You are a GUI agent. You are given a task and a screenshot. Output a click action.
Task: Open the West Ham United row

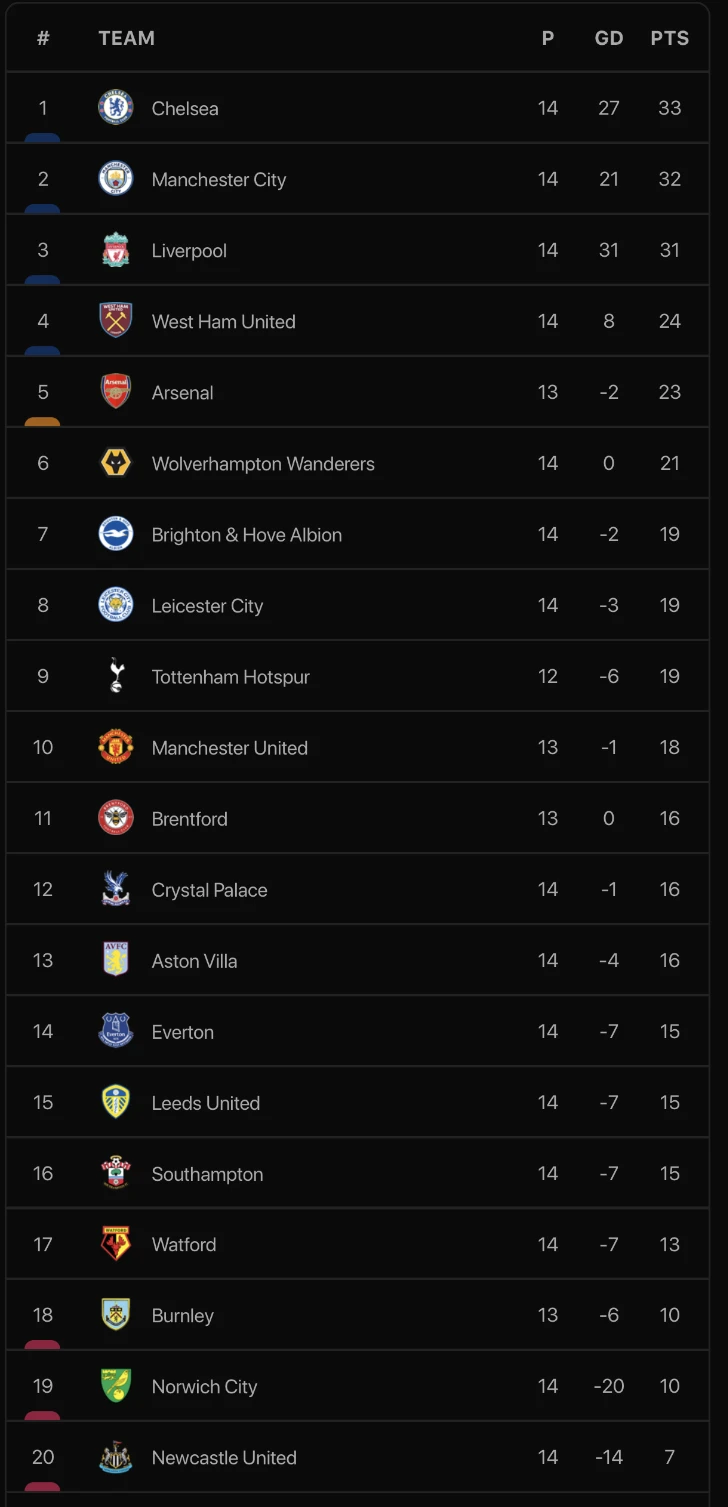click(223, 321)
